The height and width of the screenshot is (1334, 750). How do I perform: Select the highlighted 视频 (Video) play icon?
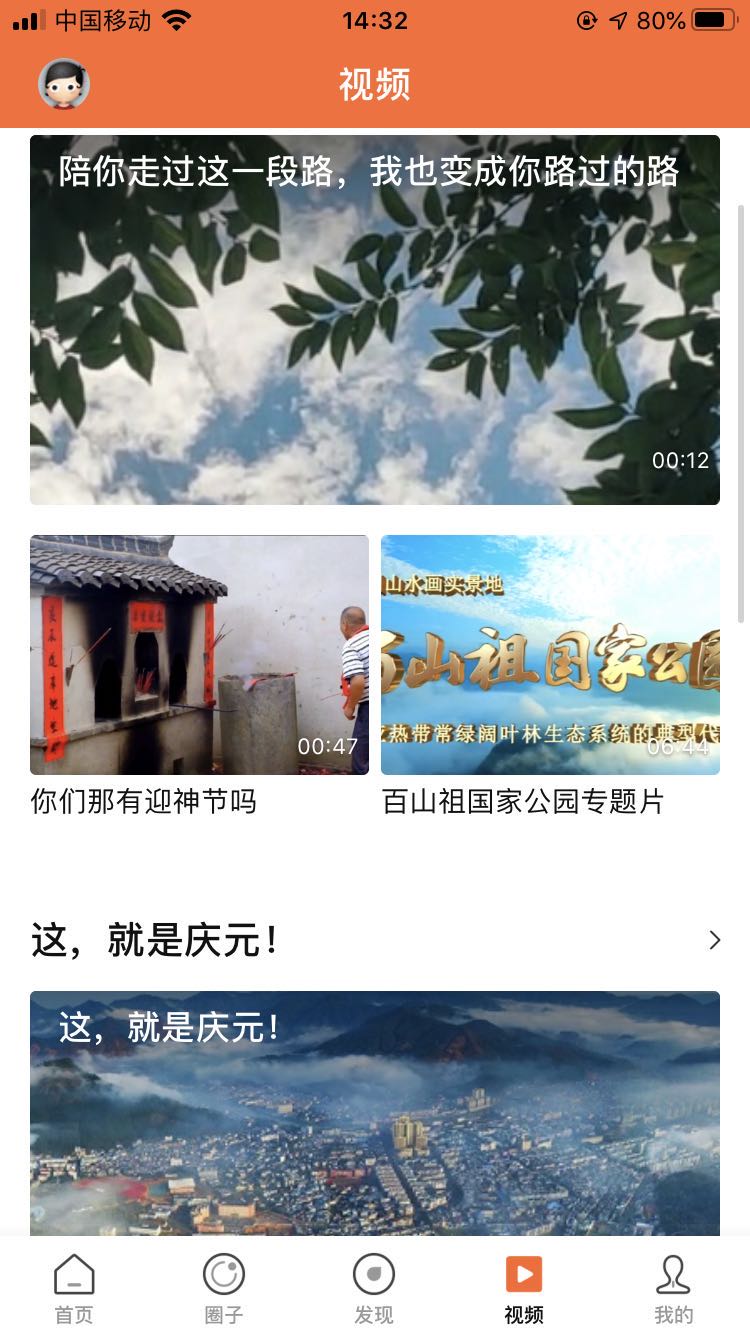pyautogui.click(x=523, y=1276)
